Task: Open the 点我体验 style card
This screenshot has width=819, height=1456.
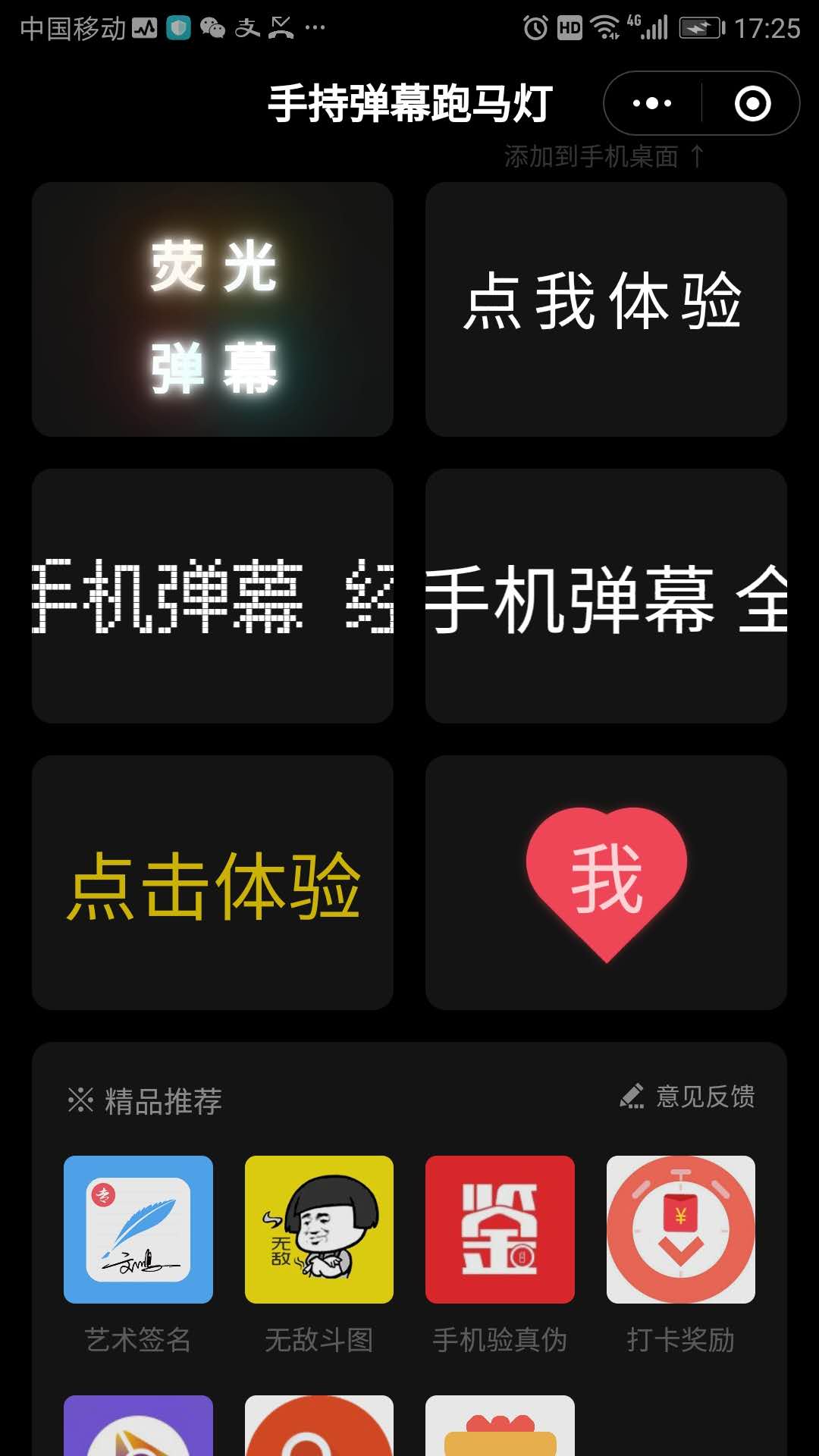Action: coord(606,309)
